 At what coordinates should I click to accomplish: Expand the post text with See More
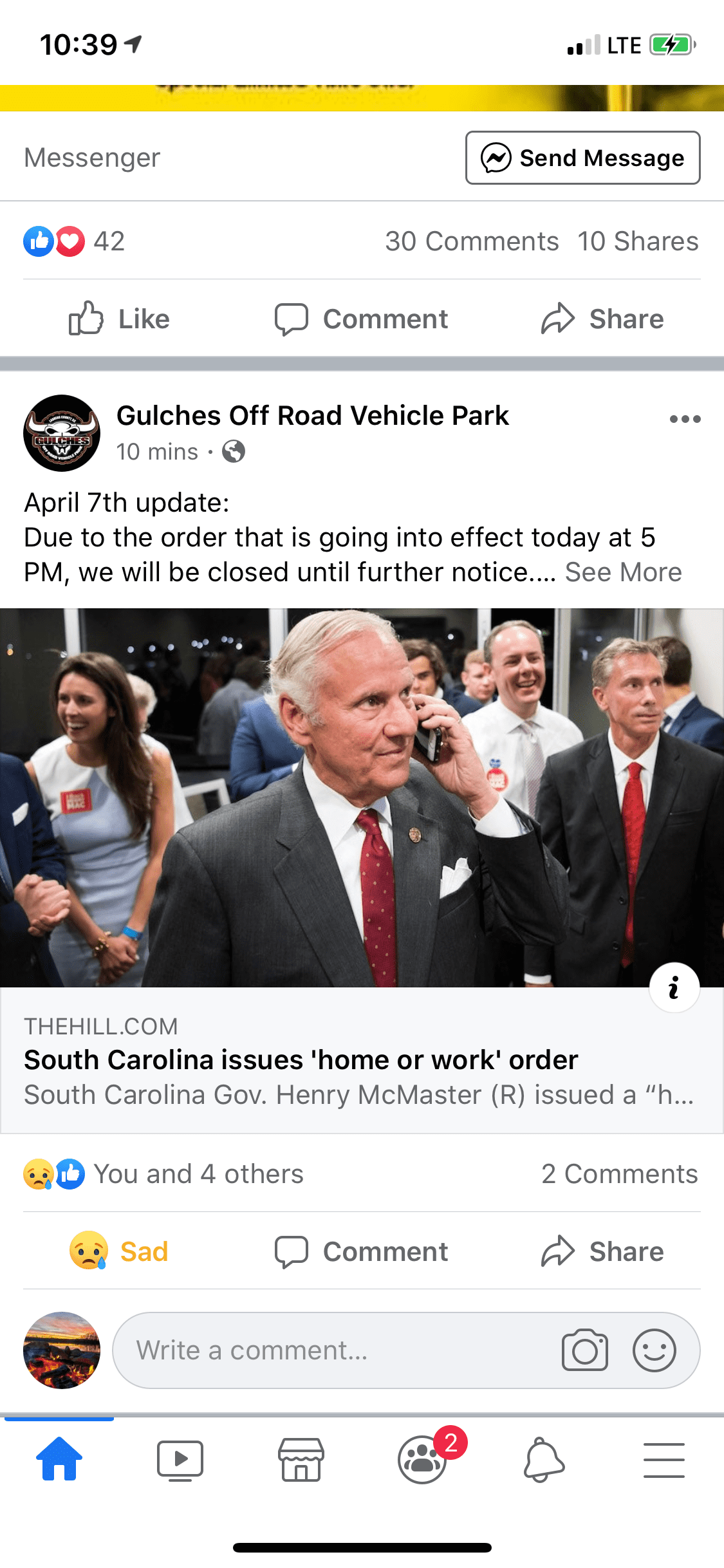(623, 572)
